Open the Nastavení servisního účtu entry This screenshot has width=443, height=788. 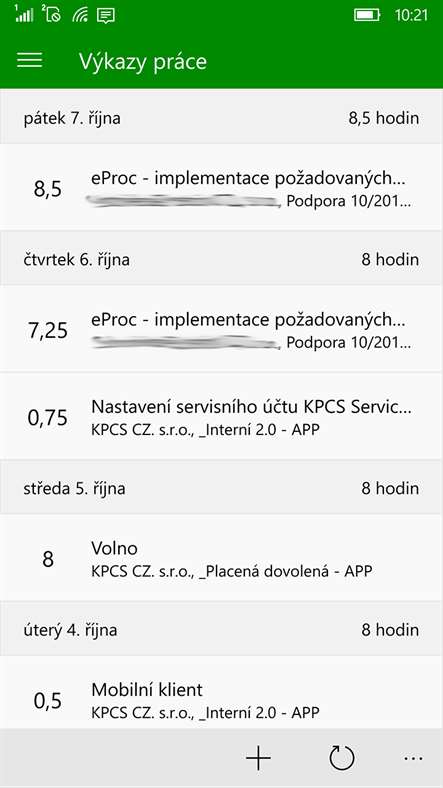click(x=222, y=416)
